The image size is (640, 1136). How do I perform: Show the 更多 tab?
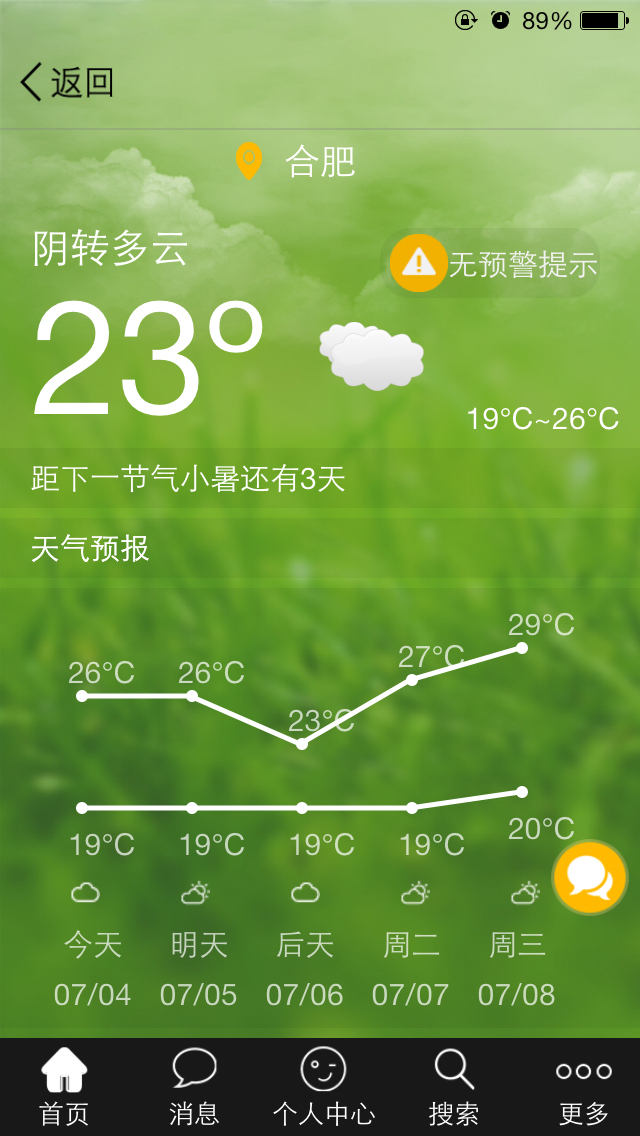584,1088
